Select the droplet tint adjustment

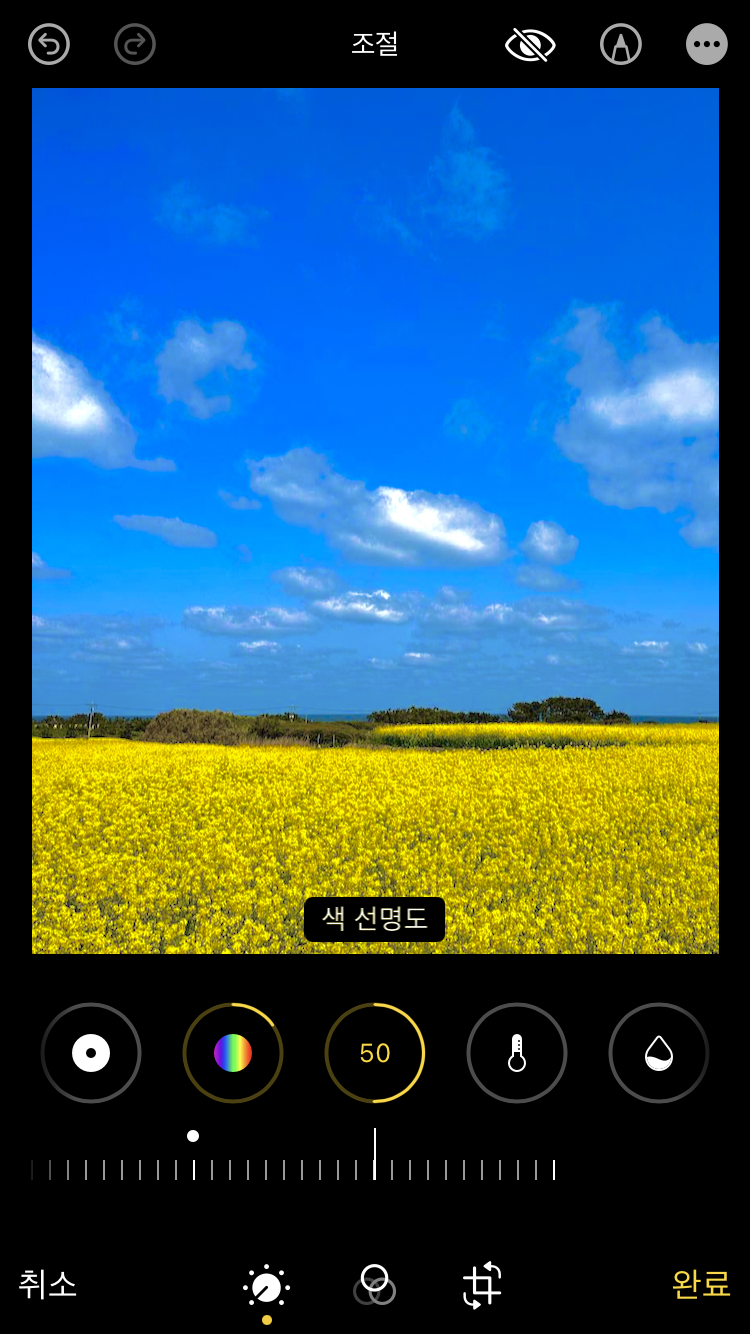click(659, 1053)
